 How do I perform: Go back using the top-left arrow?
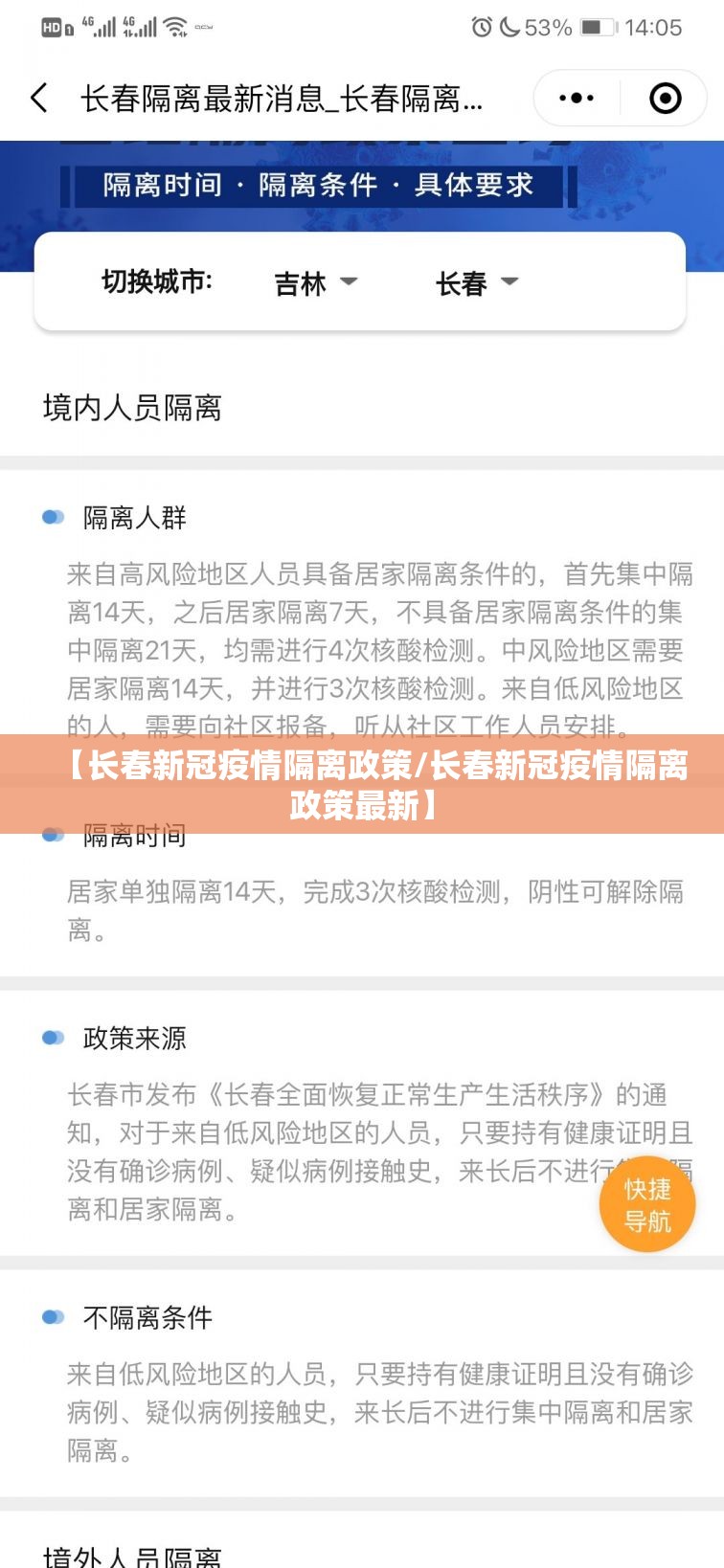pos(39,98)
